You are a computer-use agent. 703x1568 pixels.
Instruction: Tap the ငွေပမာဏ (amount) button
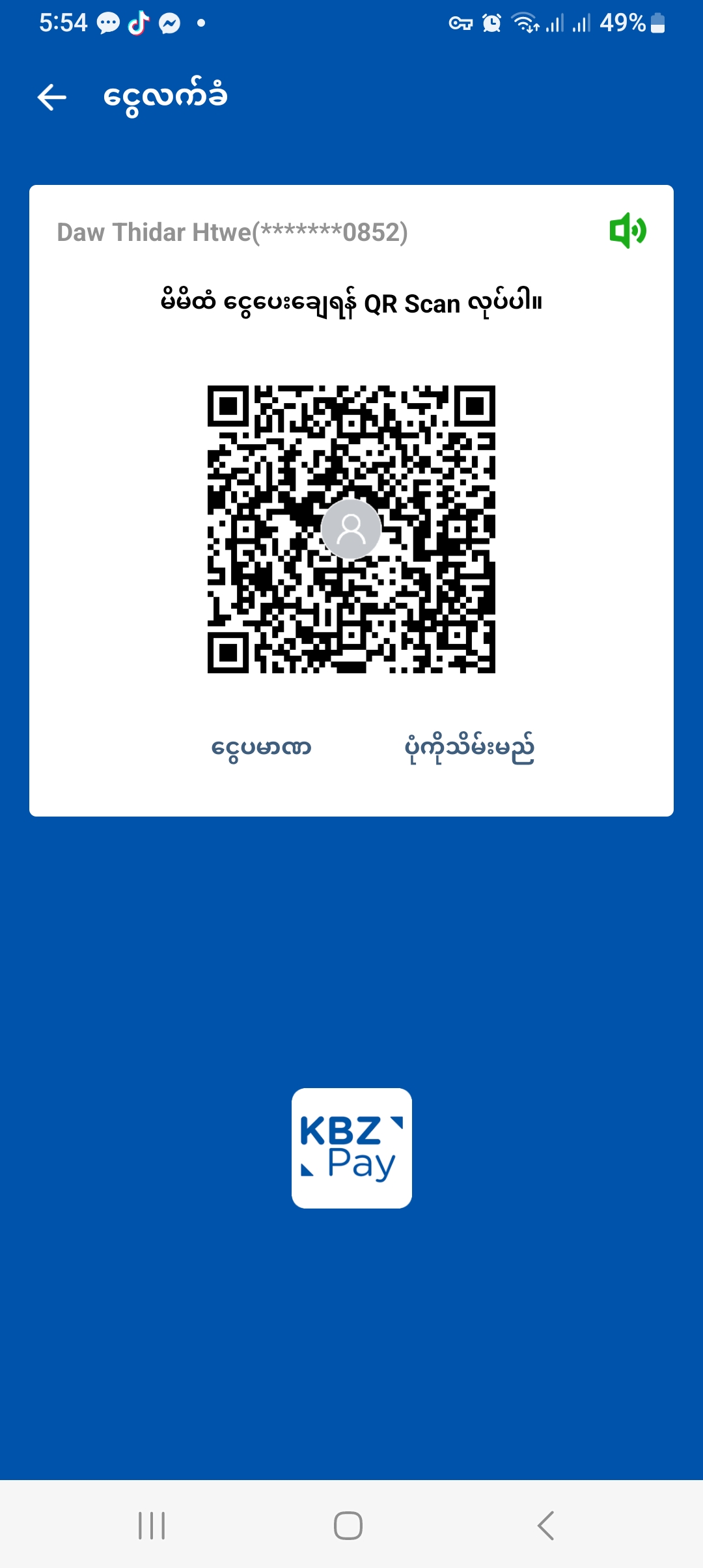coord(261,748)
